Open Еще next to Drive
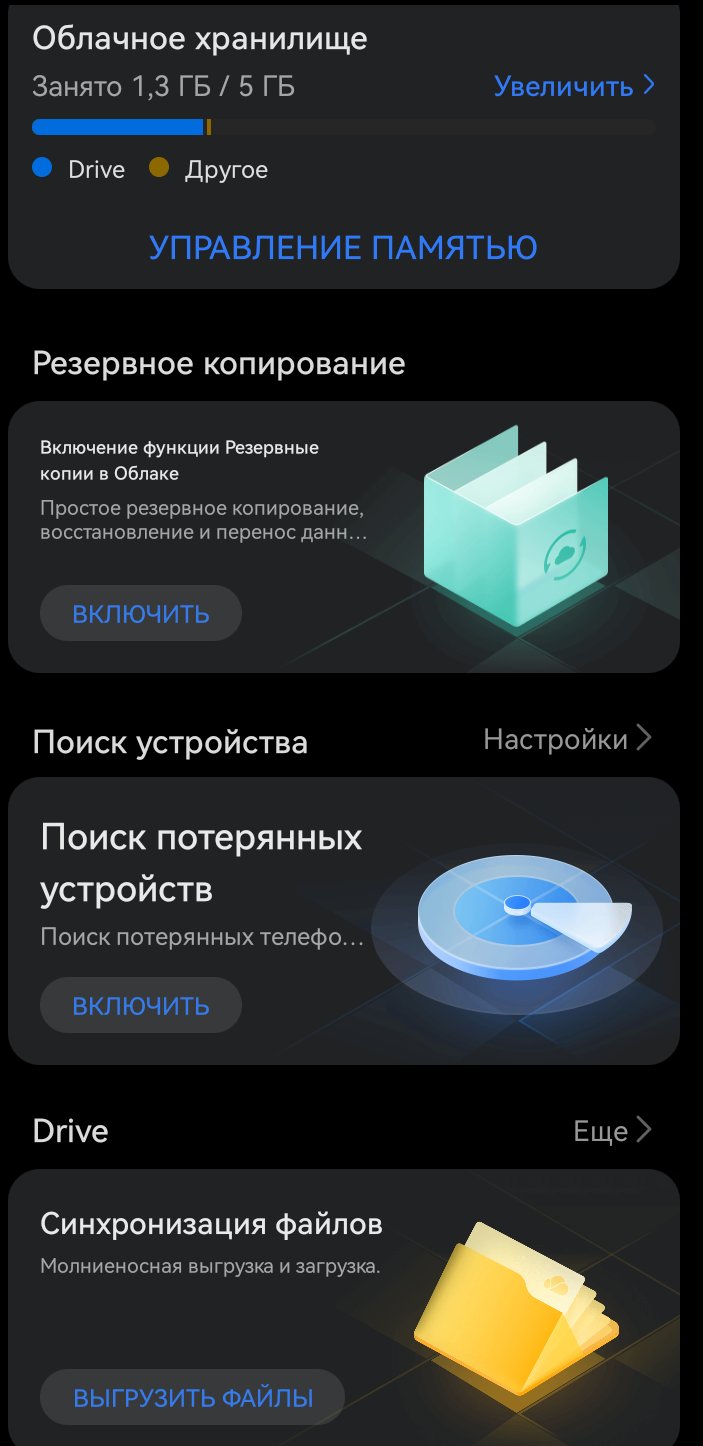This screenshot has width=703, height=1446. pos(613,1131)
